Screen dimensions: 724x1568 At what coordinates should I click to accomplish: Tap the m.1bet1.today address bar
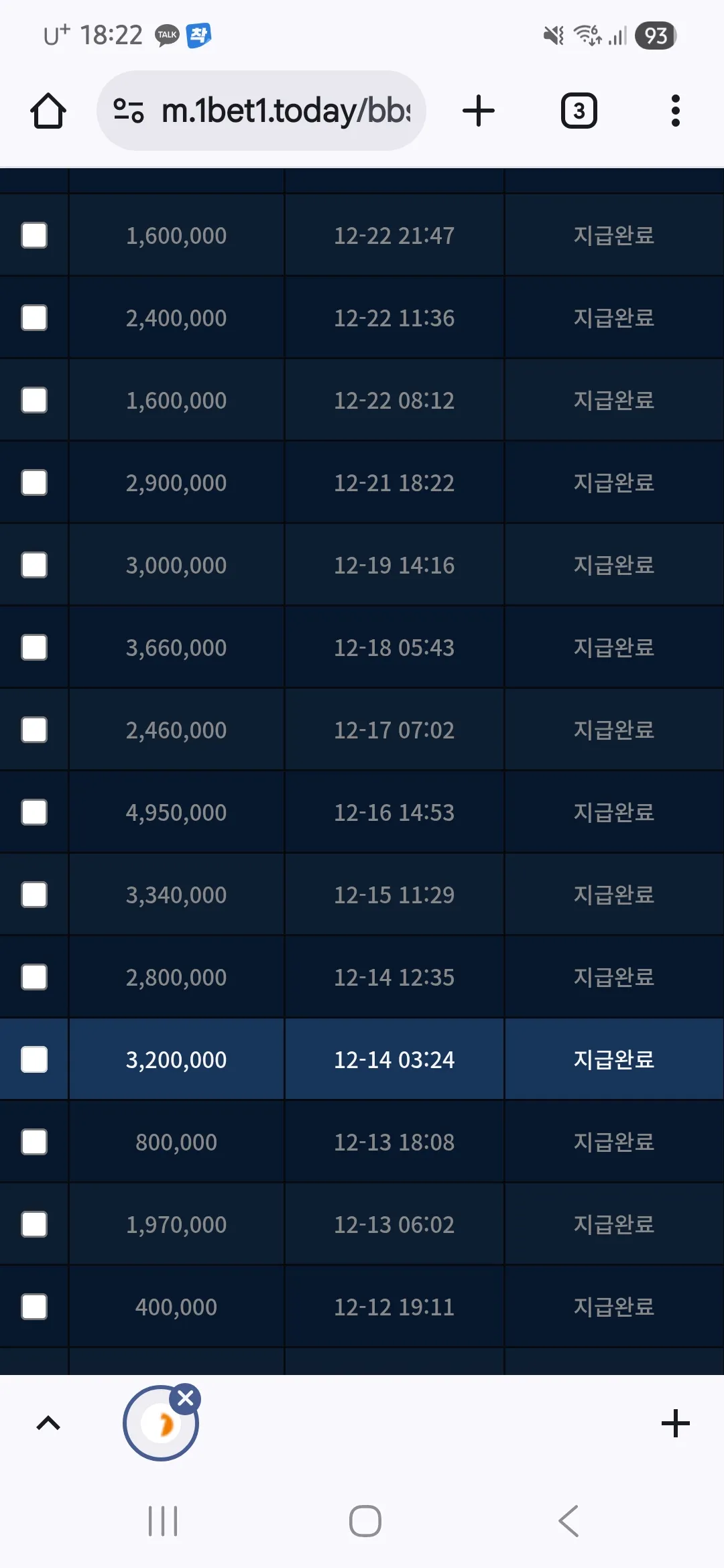(261, 111)
